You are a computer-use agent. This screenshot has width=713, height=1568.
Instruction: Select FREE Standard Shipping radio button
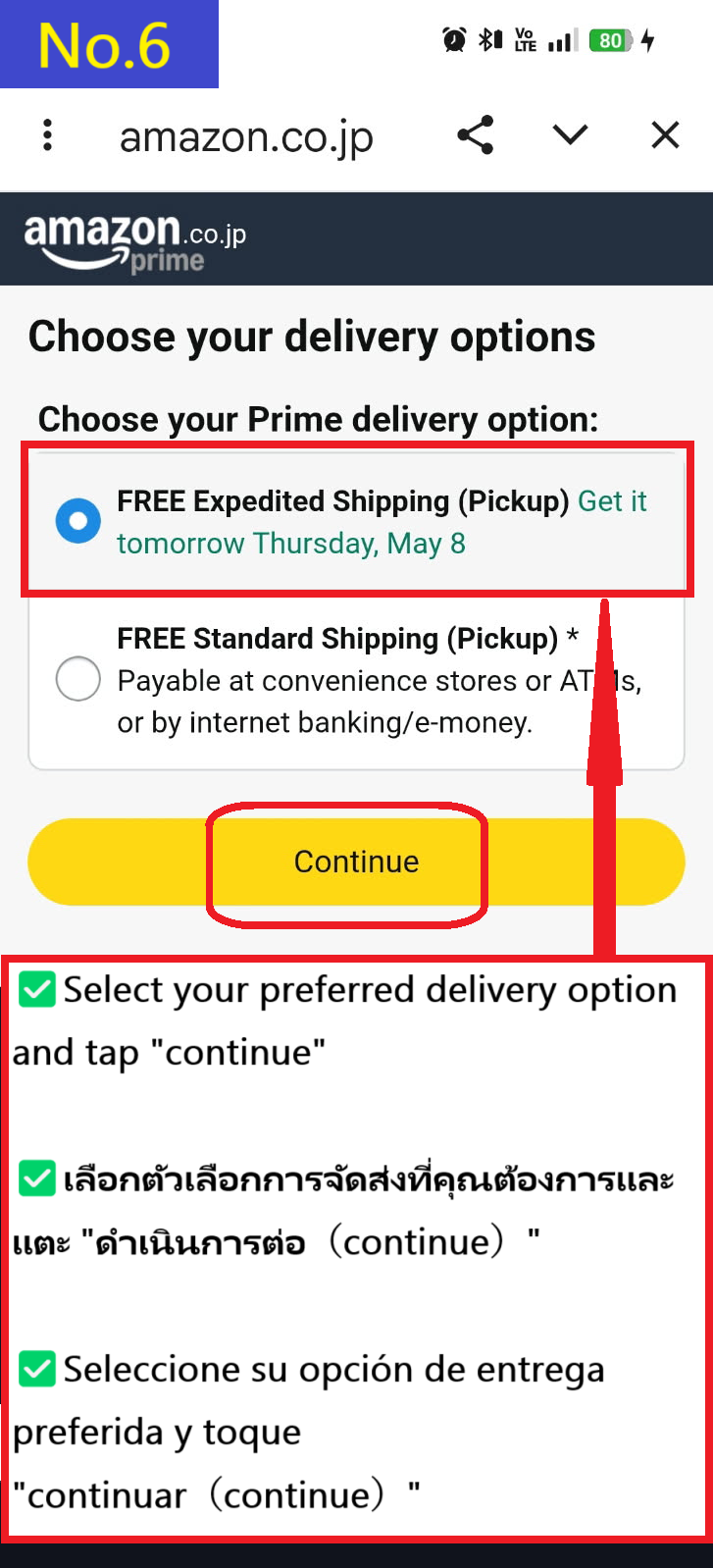pos(78,678)
